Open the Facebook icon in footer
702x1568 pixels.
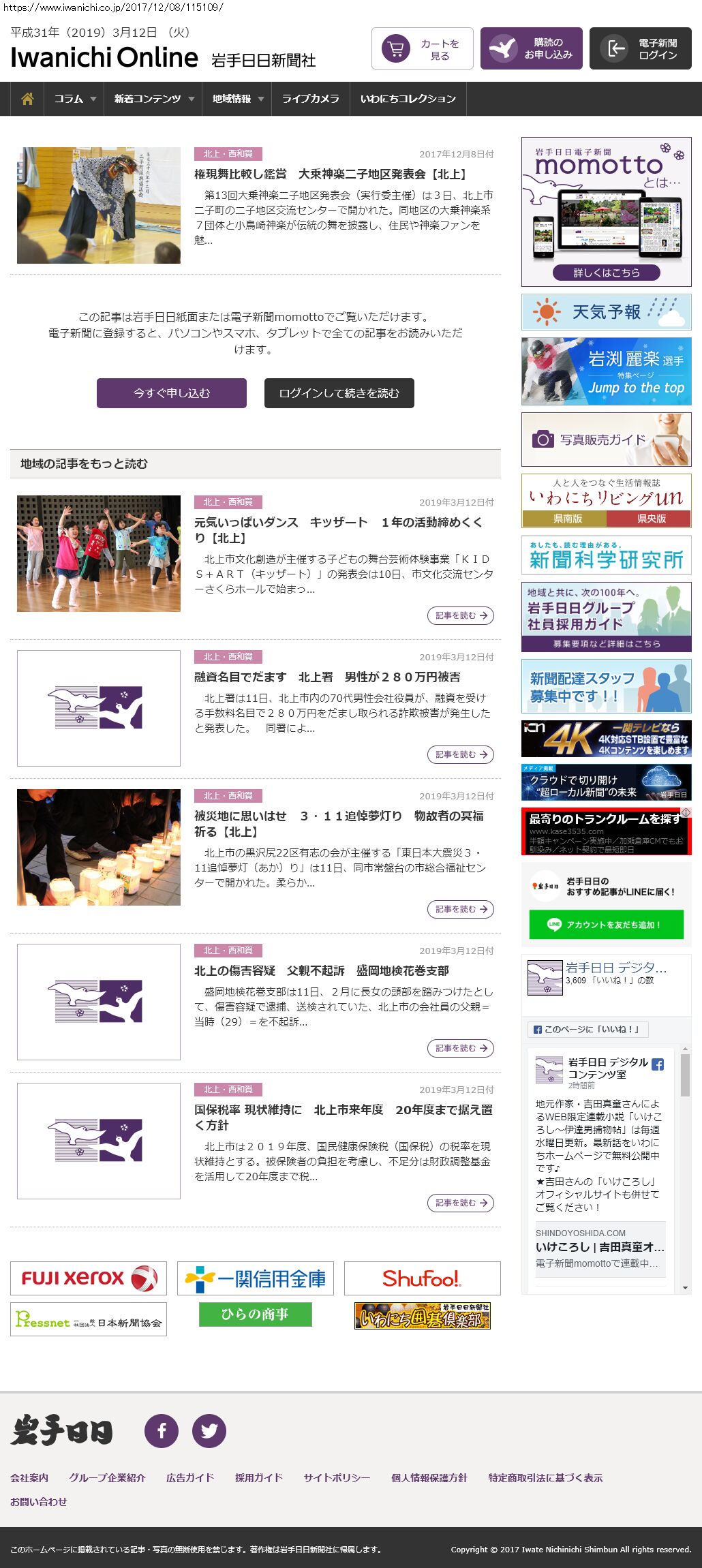[162, 1430]
